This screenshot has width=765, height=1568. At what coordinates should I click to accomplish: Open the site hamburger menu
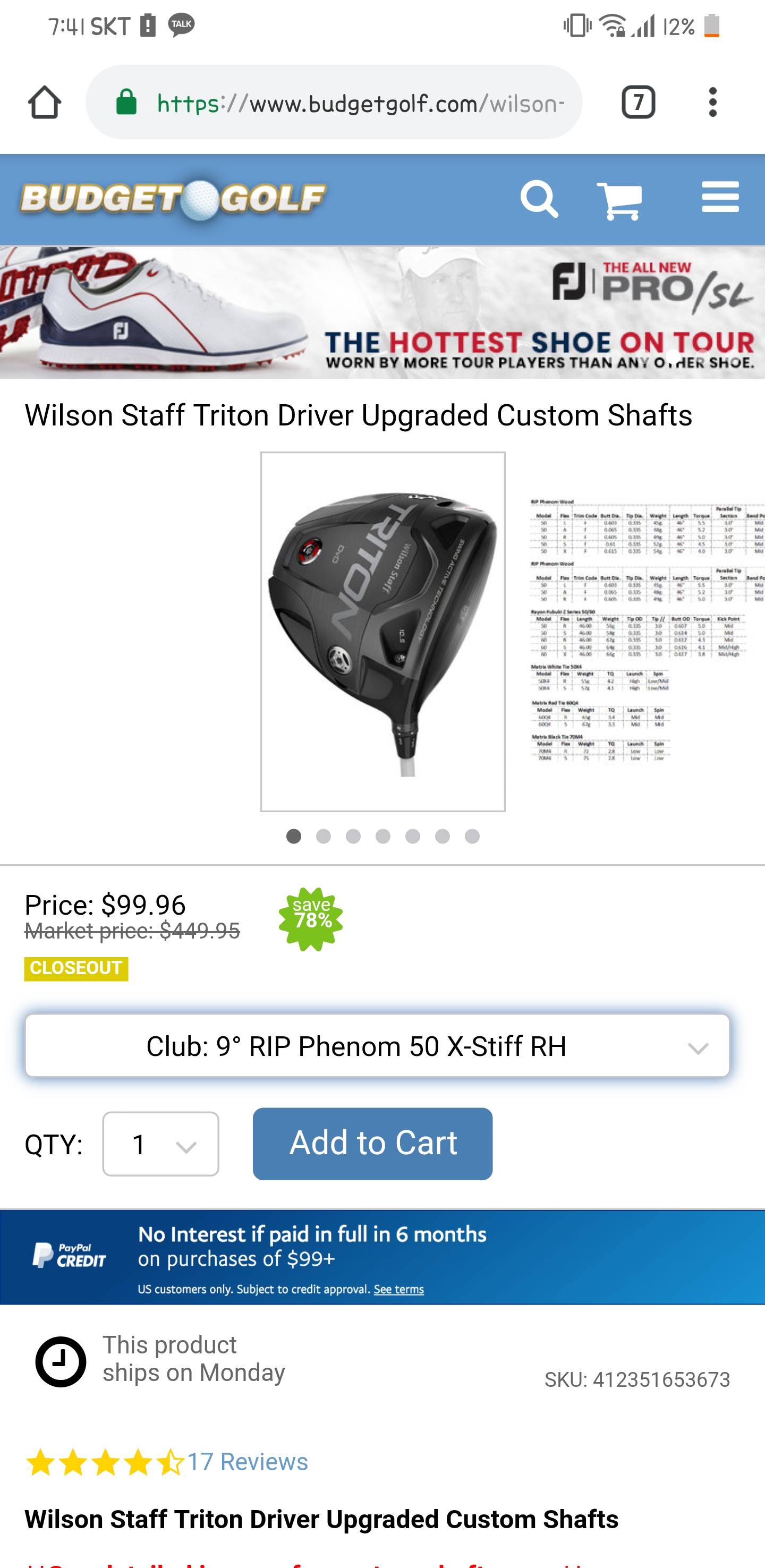click(x=720, y=197)
